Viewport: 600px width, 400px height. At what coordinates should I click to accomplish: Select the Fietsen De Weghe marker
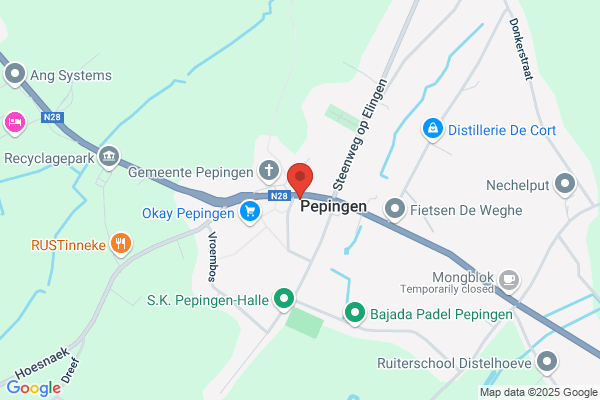395,210
